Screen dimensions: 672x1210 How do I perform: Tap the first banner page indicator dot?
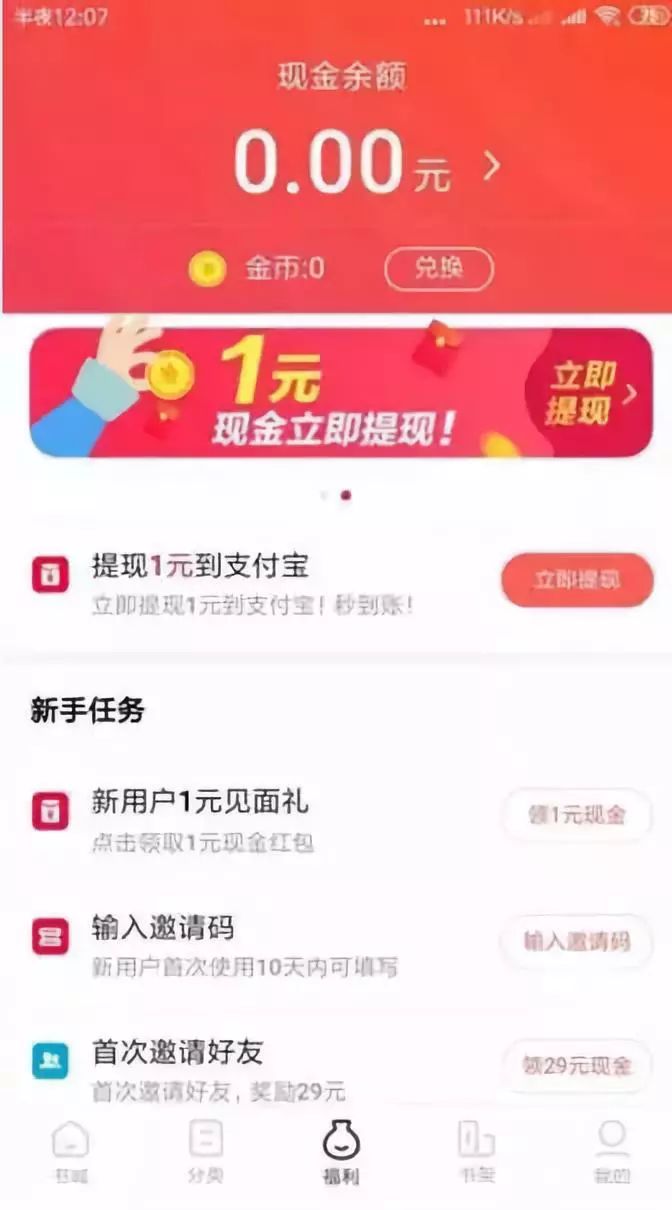(x=323, y=495)
